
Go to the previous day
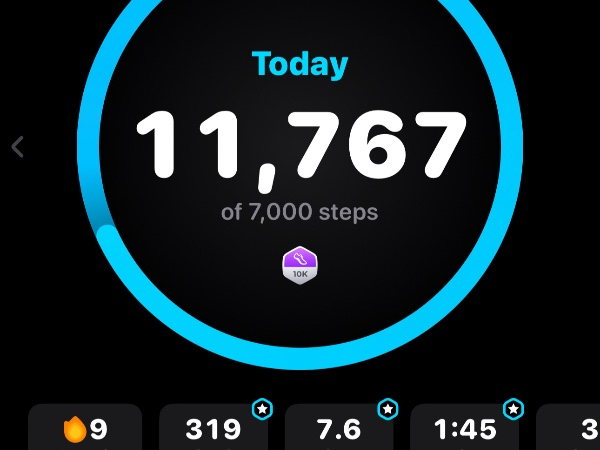pos(18,147)
